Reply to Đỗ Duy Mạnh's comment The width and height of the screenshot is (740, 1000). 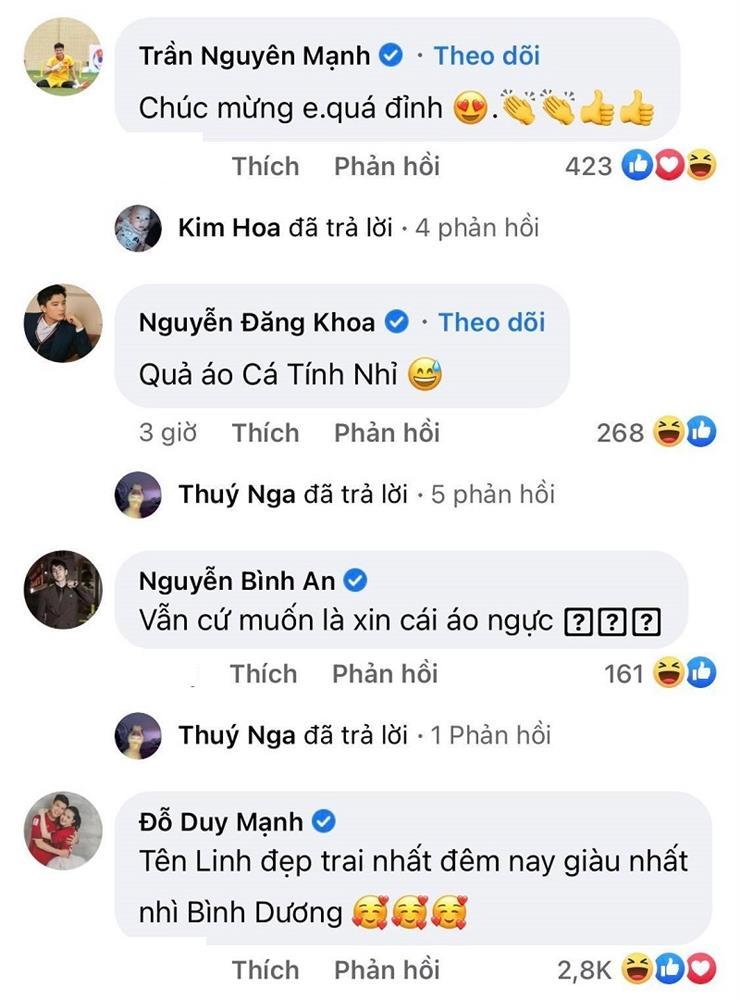[x=387, y=970]
